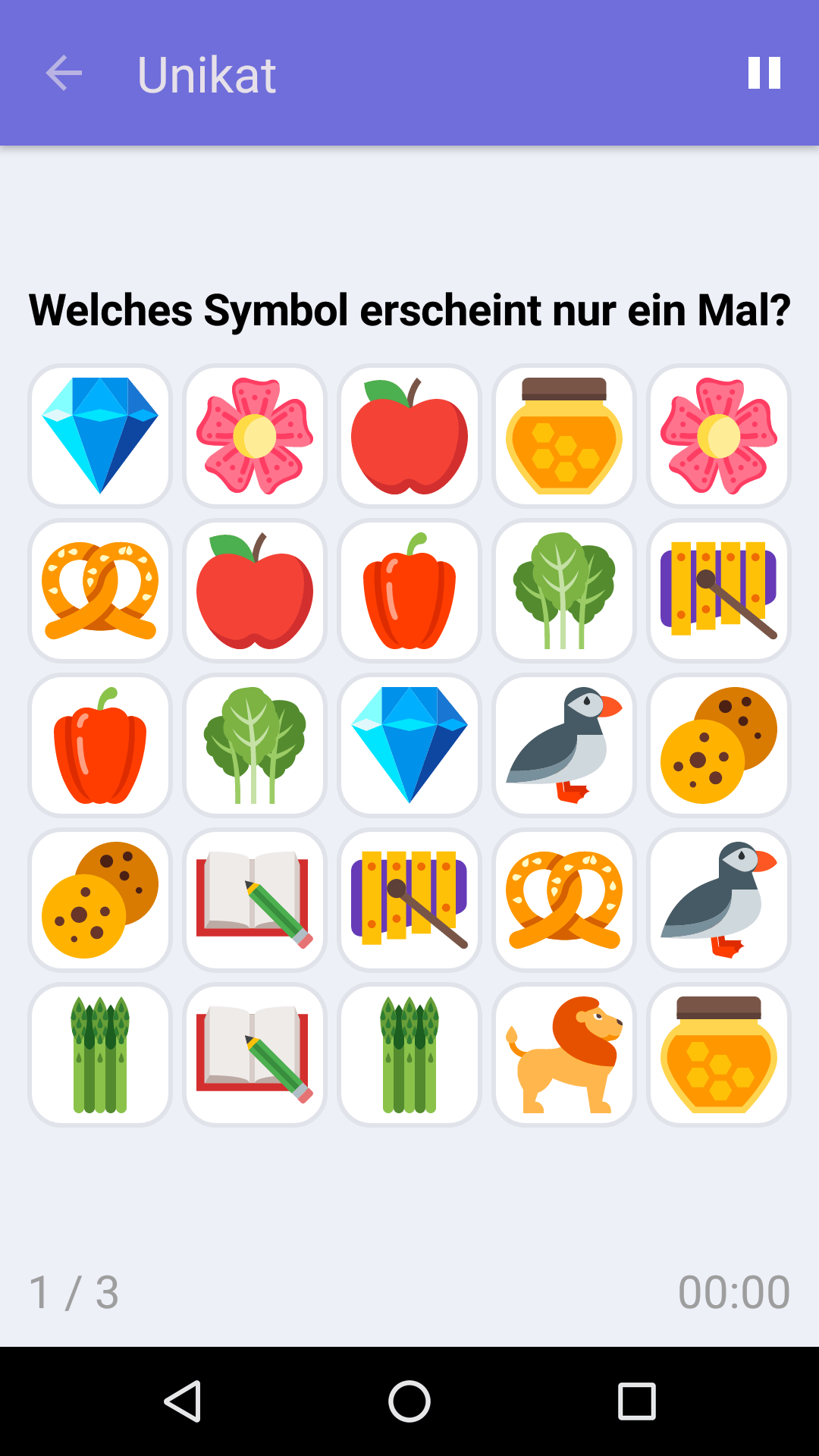Select the honey jar in the bottom right corner
The height and width of the screenshot is (1456, 819).
[719, 1054]
